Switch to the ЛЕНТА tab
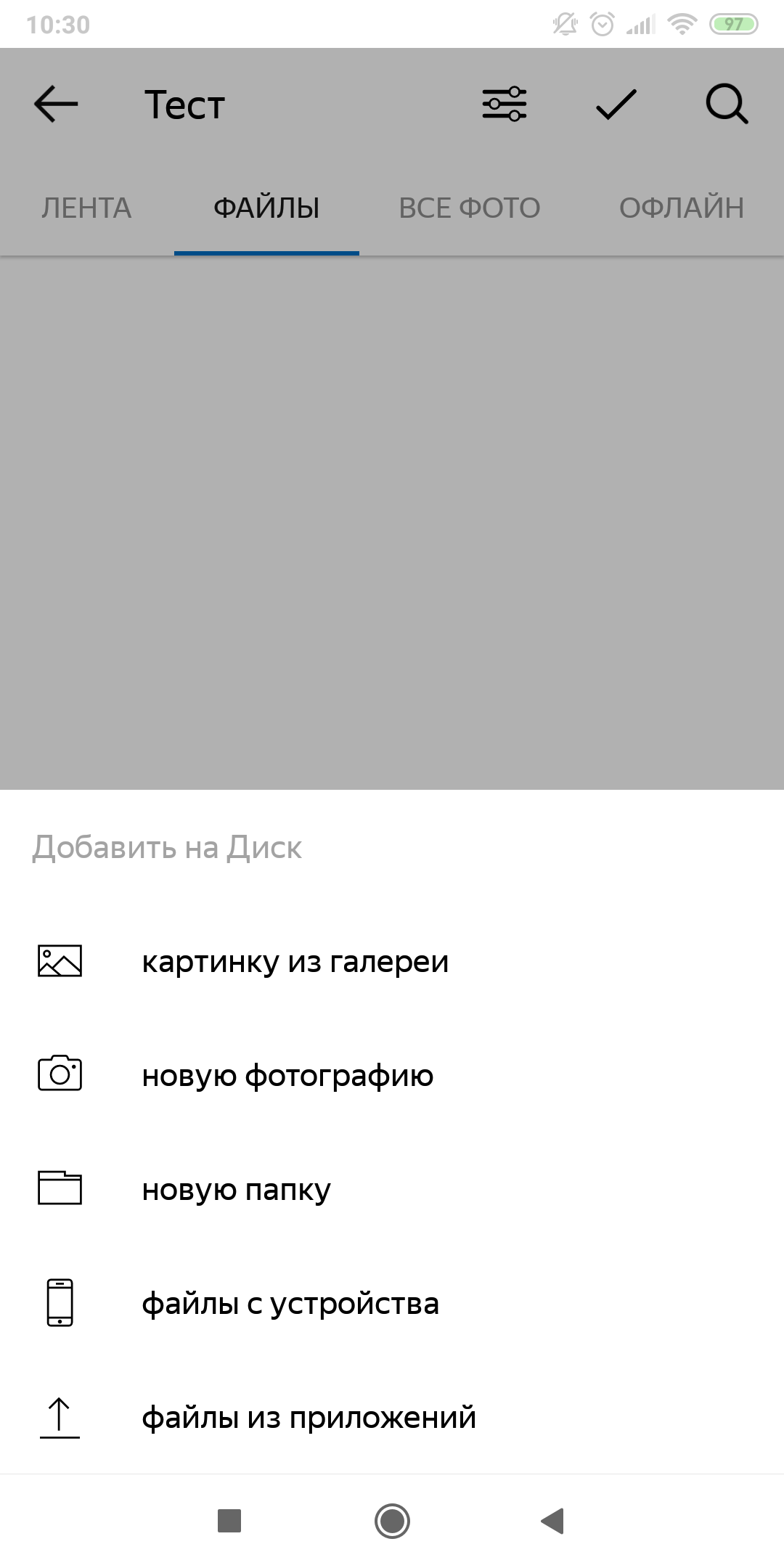The image size is (784, 1568). tap(86, 208)
